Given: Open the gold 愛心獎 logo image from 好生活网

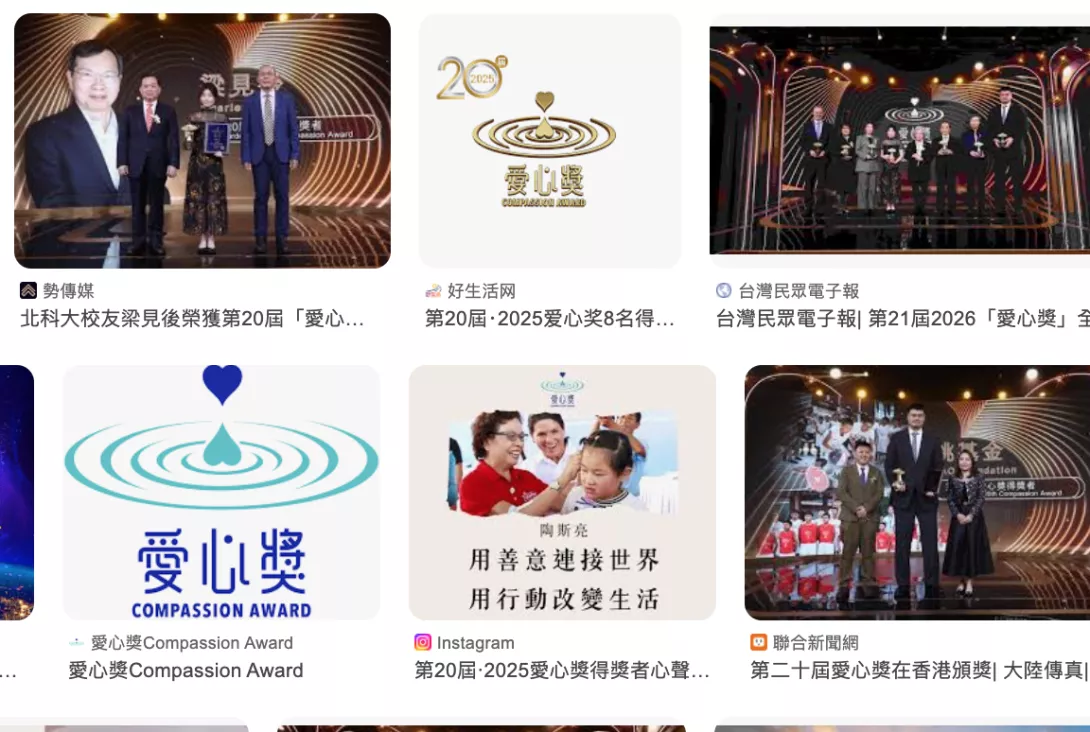Looking at the screenshot, I should pyautogui.click(x=550, y=141).
